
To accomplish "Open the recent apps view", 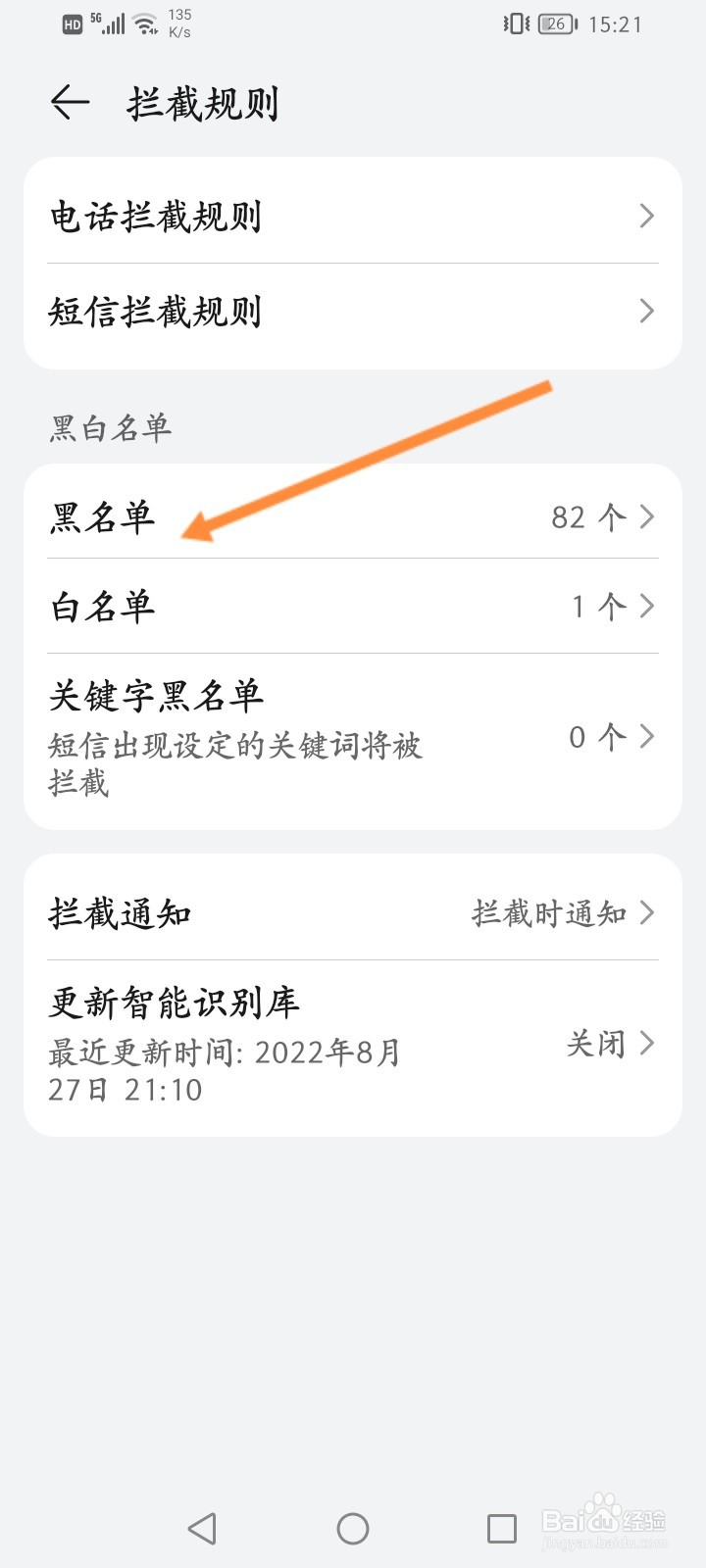I will pos(502,1529).
